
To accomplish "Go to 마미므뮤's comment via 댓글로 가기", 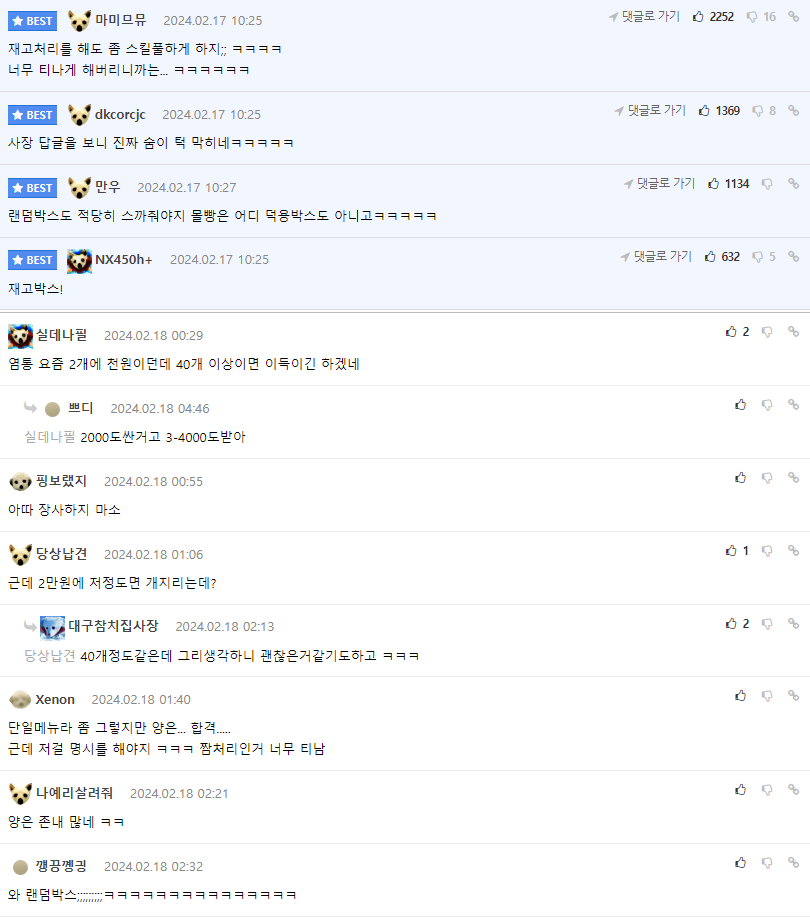I will pos(644,17).
